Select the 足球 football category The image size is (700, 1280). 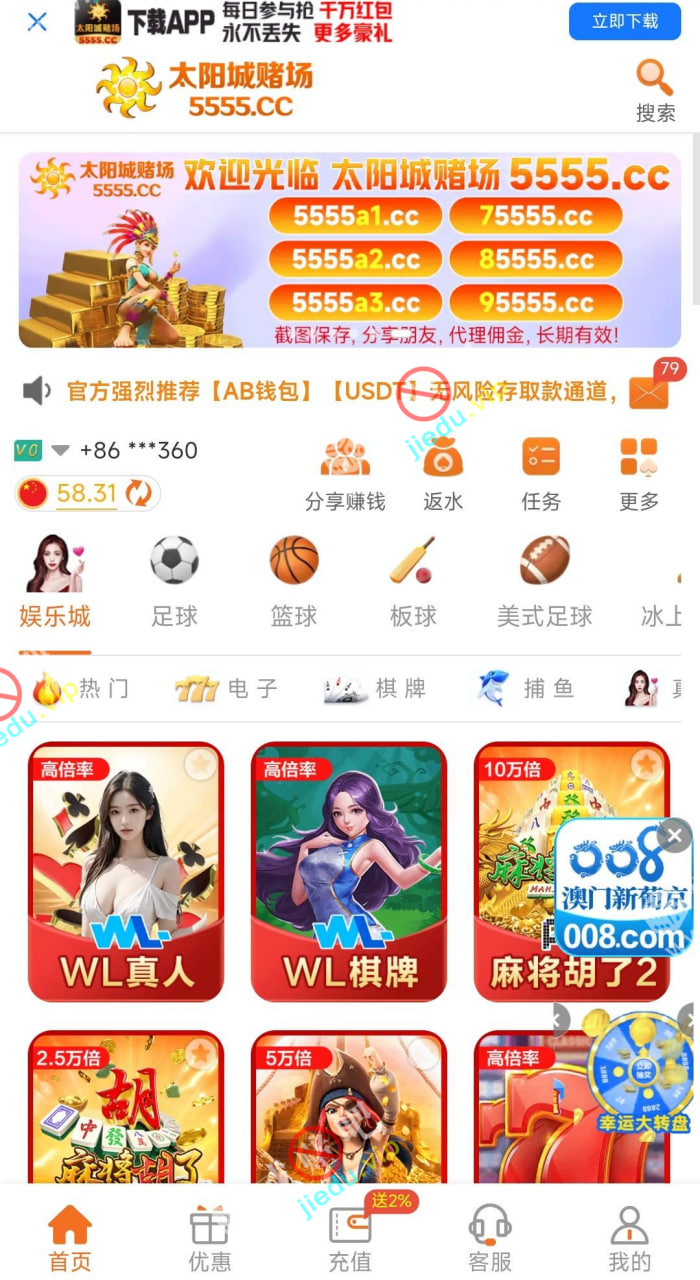[175, 581]
